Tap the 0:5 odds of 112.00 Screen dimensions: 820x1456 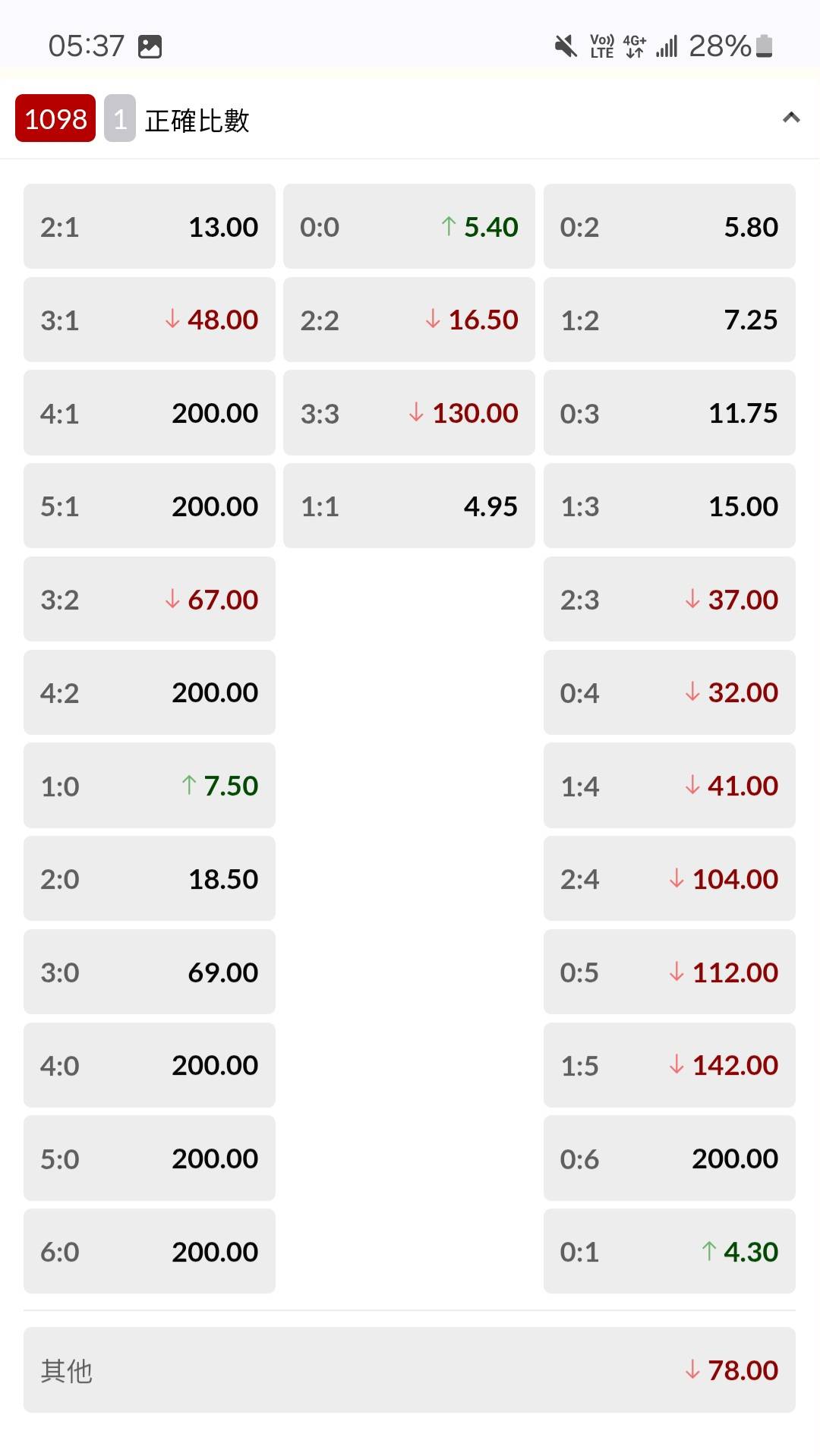(x=670, y=972)
